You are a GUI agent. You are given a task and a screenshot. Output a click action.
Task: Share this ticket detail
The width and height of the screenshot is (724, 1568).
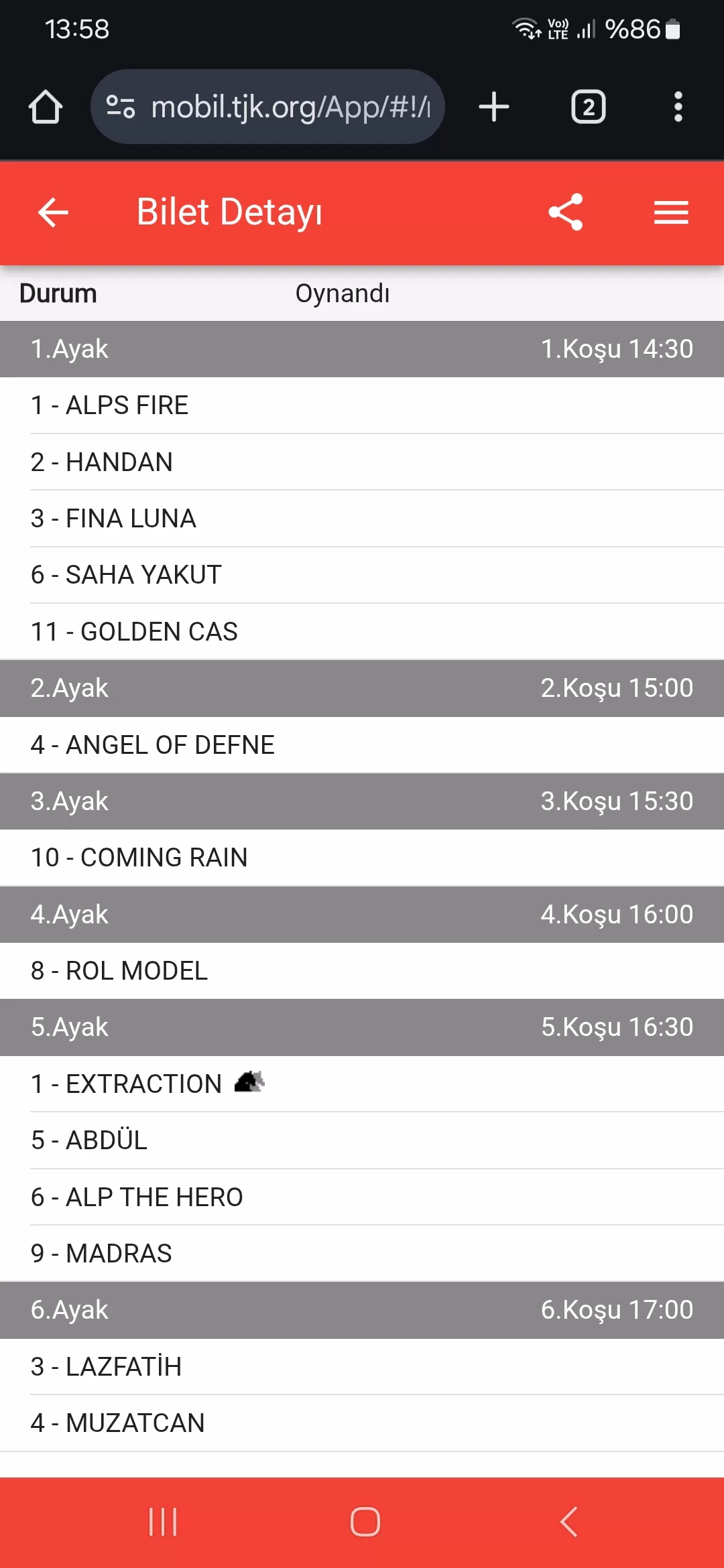[x=566, y=213]
